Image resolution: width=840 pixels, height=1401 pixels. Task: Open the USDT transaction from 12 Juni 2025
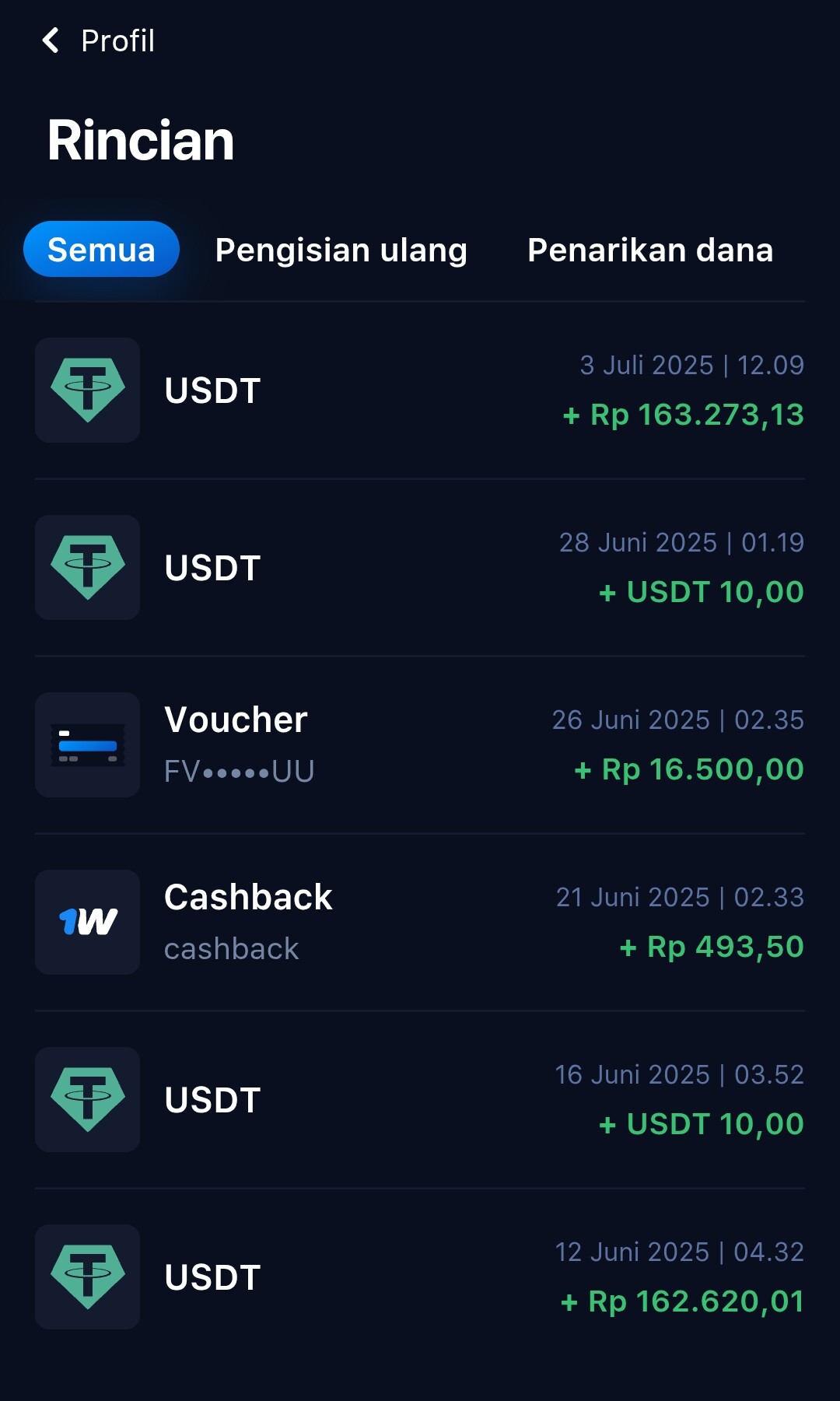click(x=420, y=1277)
